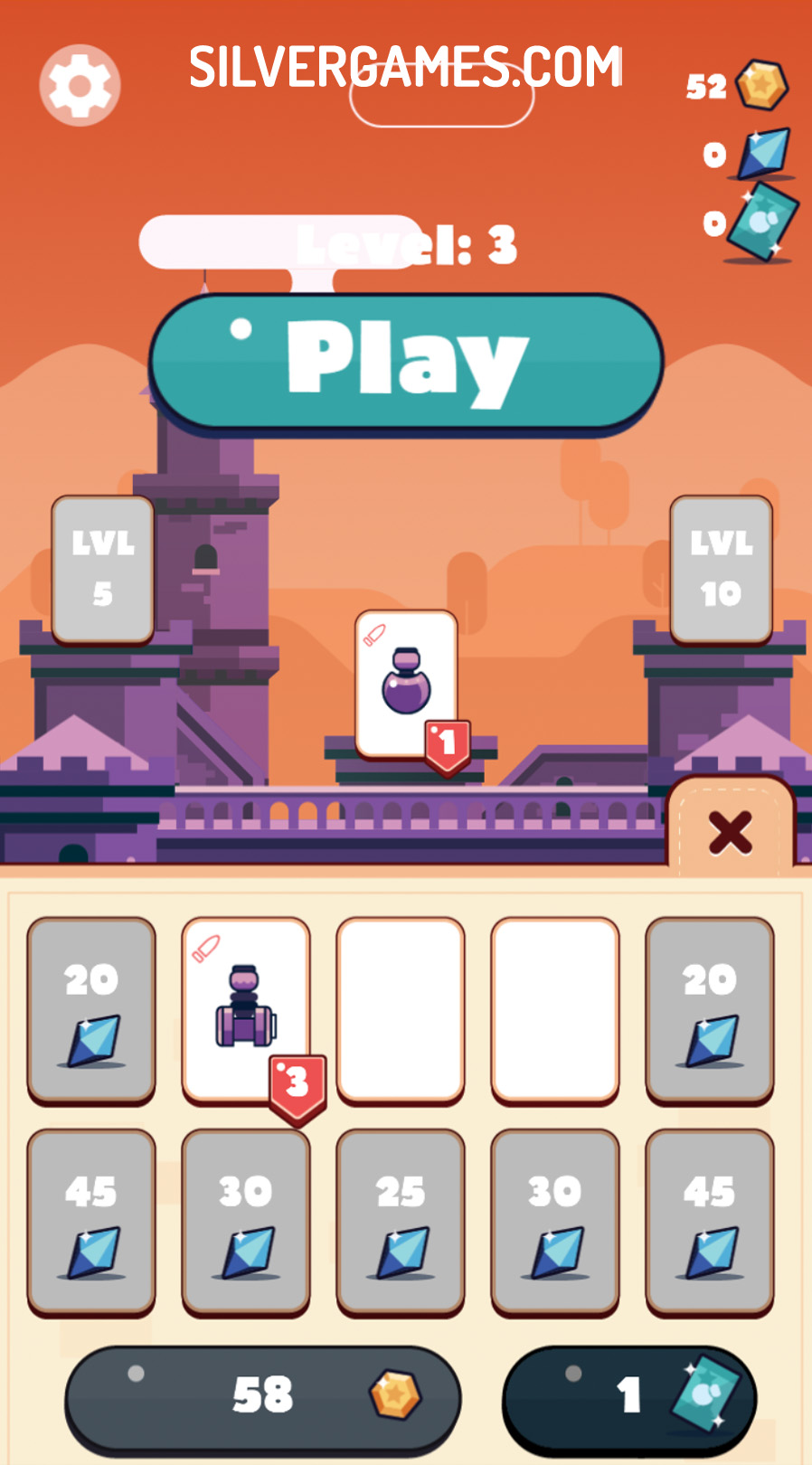Select the cannon card marked 3
This screenshot has height=1465, width=812.
246,1011
